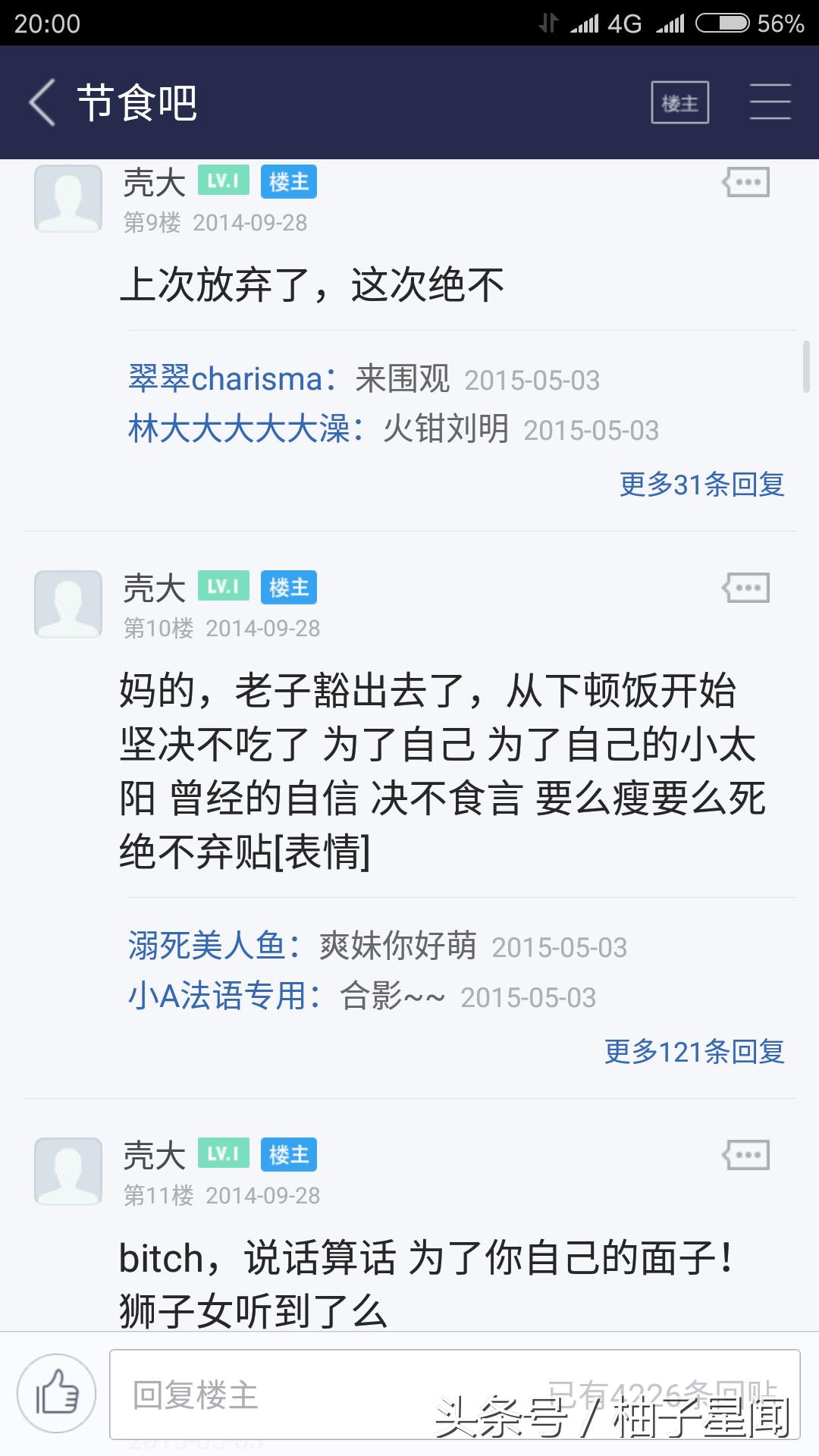The height and width of the screenshot is (1456, 819).
Task: Tap the comment icon on the 第11楼 post
Action: (745, 1155)
